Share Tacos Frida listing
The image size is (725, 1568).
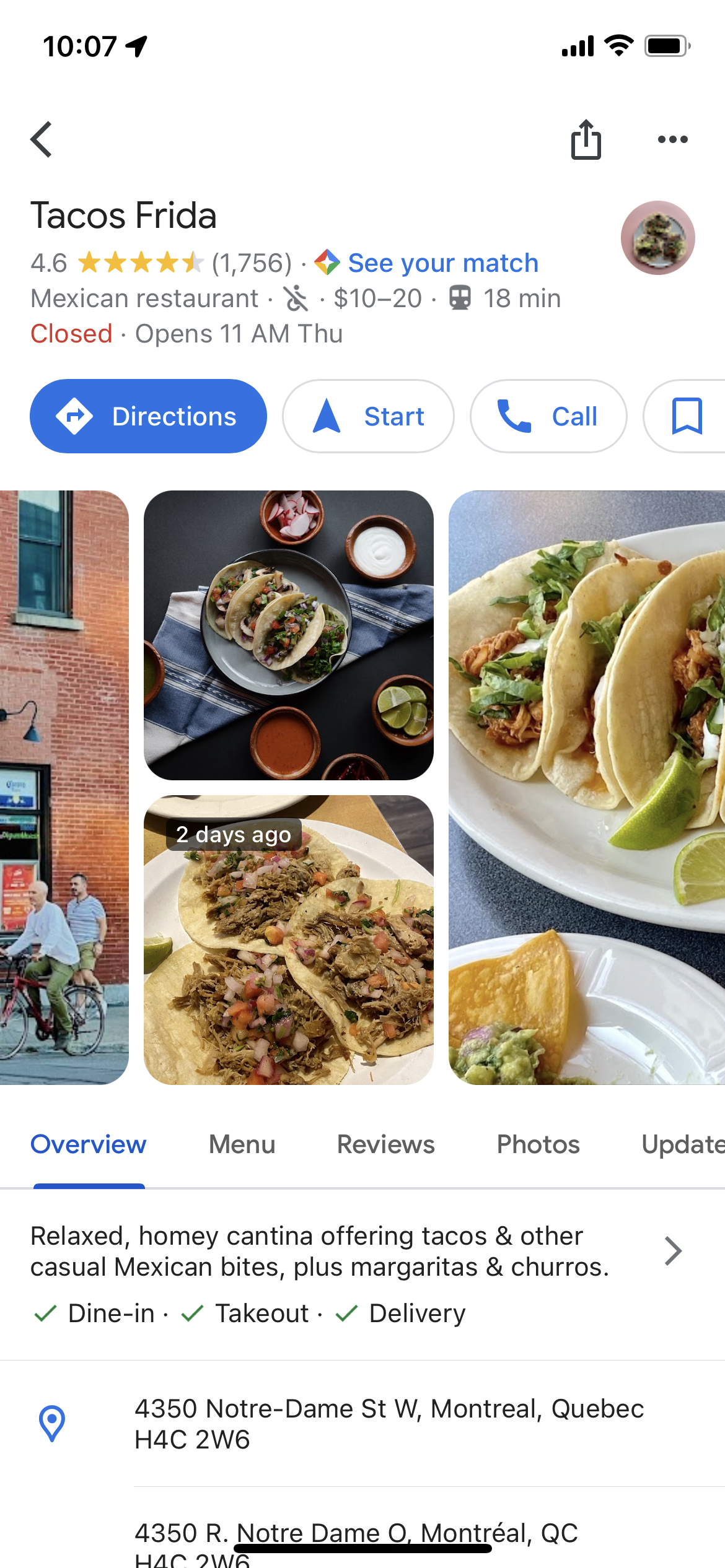pos(586,139)
